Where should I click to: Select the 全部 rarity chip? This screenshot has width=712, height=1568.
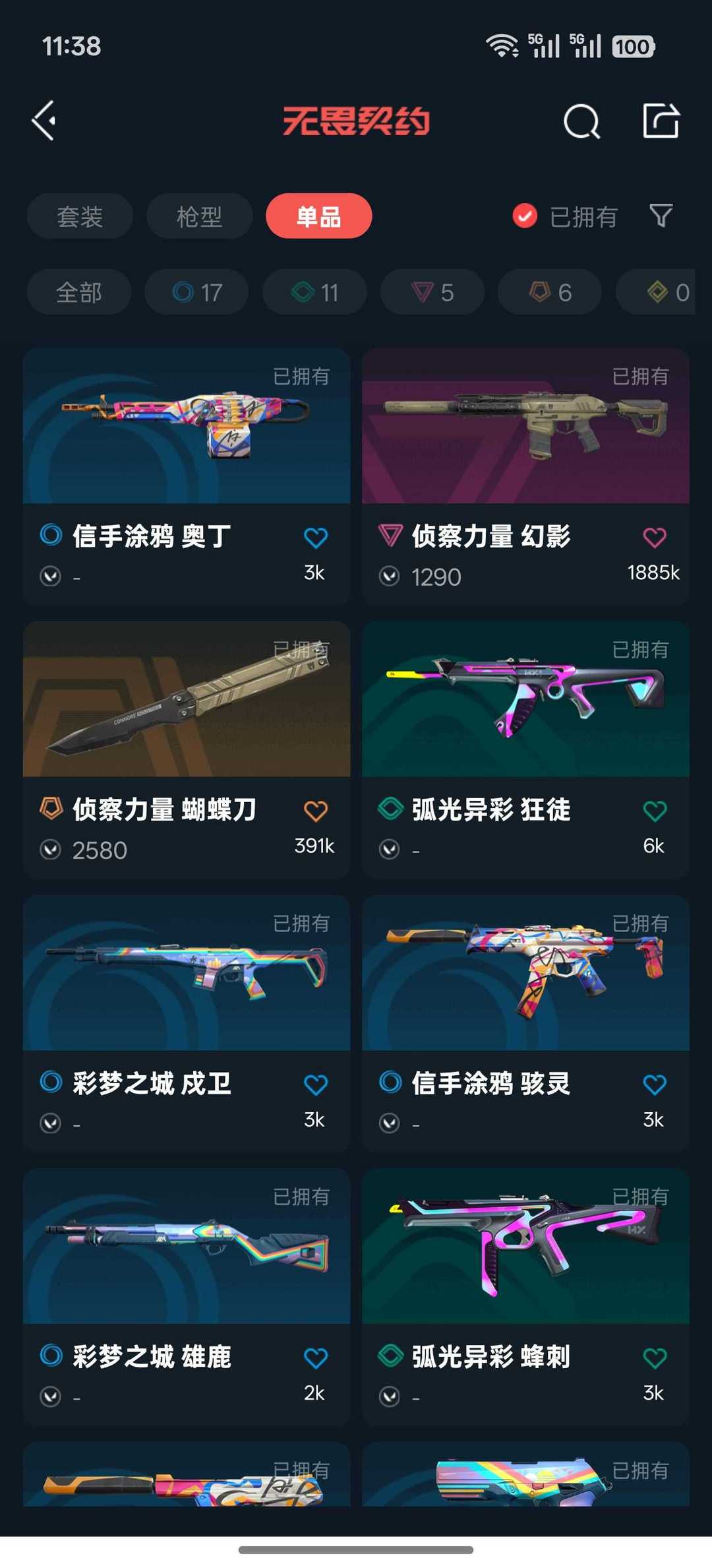[x=79, y=292]
